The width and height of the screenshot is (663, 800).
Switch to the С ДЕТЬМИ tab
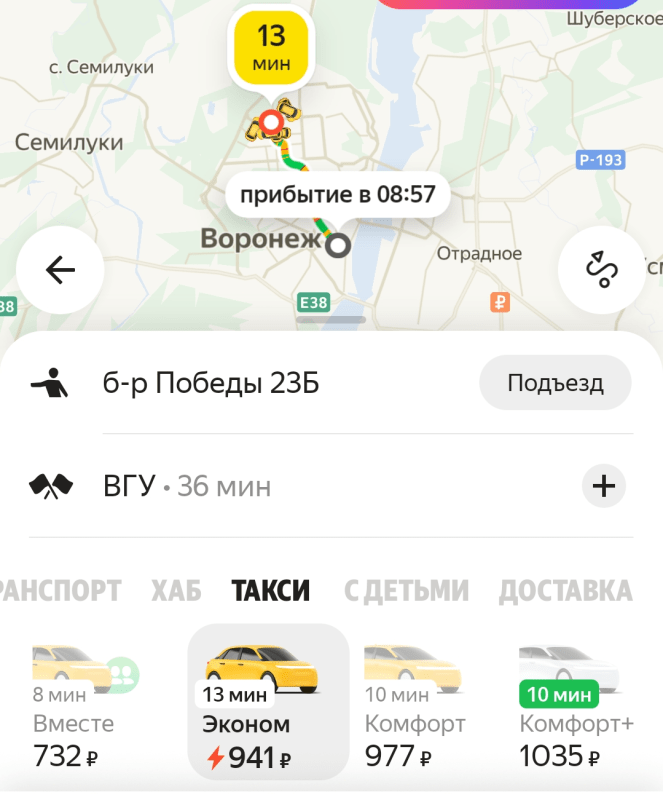point(406,591)
